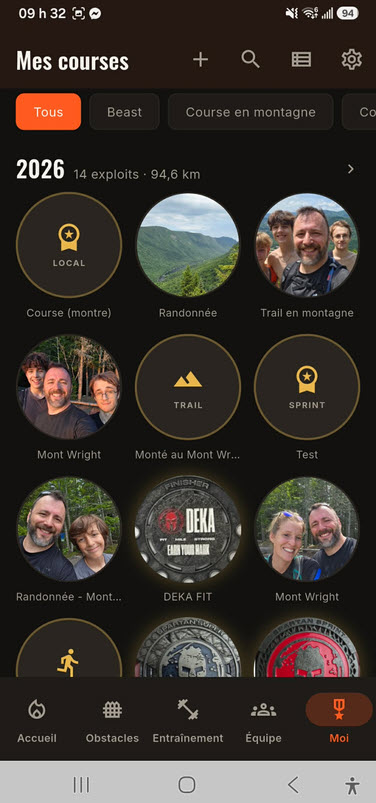This screenshot has height=803, width=376.
Task: Open the Test sprint entry
Action: (x=307, y=387)
